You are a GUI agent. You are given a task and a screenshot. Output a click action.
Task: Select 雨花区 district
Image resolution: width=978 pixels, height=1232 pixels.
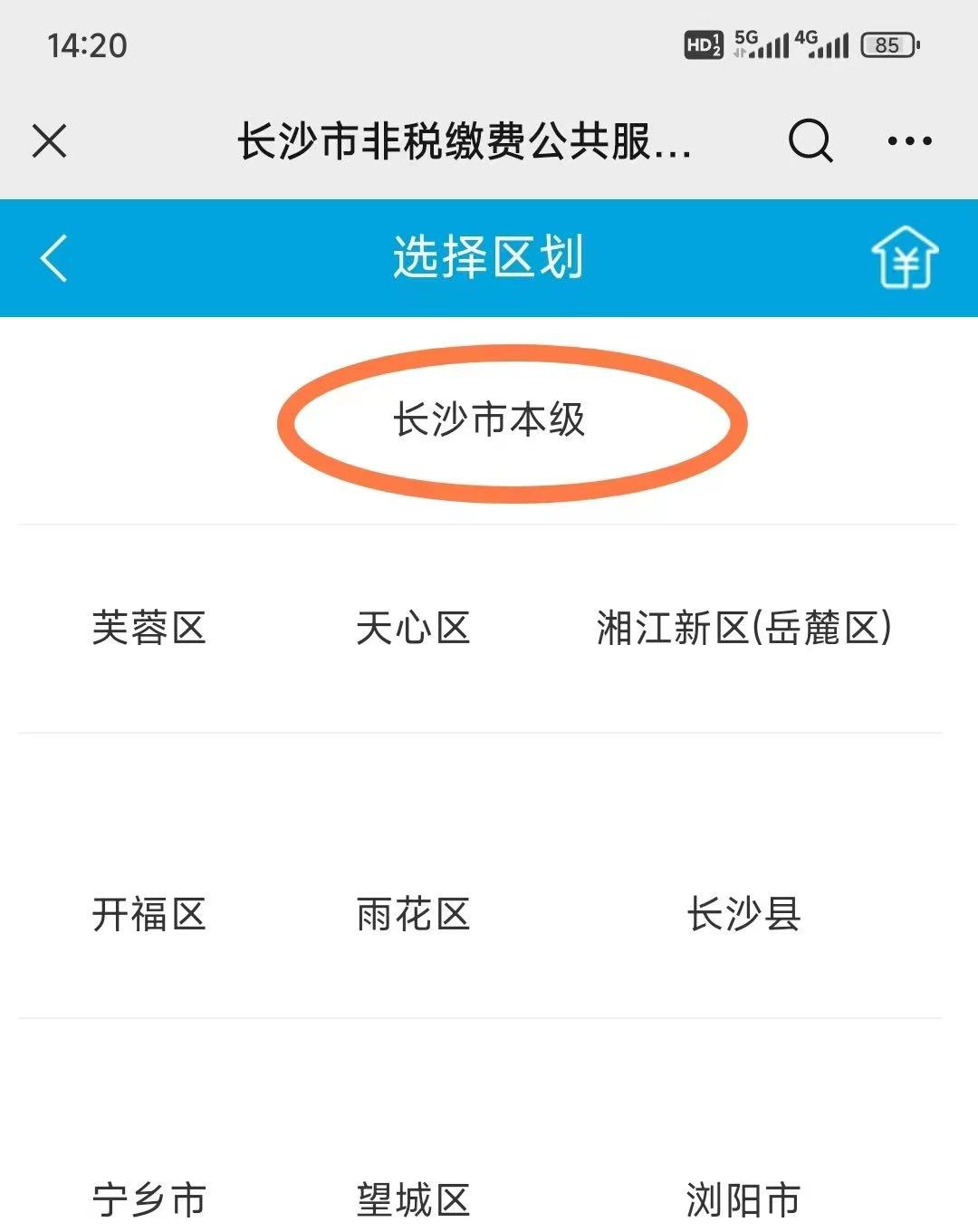[413, 914]
